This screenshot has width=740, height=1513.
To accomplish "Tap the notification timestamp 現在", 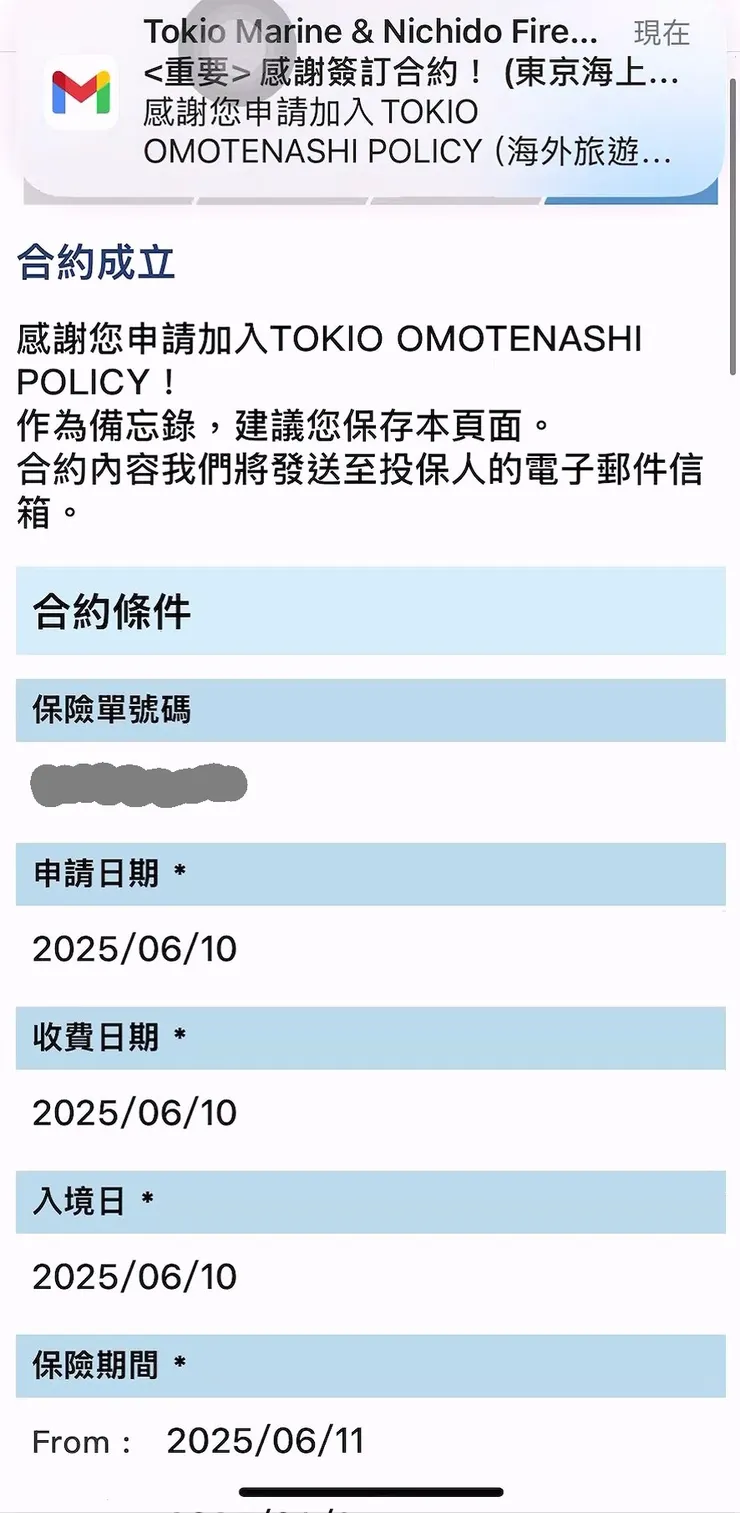I will pyautogui.click(x=661, y=33).
